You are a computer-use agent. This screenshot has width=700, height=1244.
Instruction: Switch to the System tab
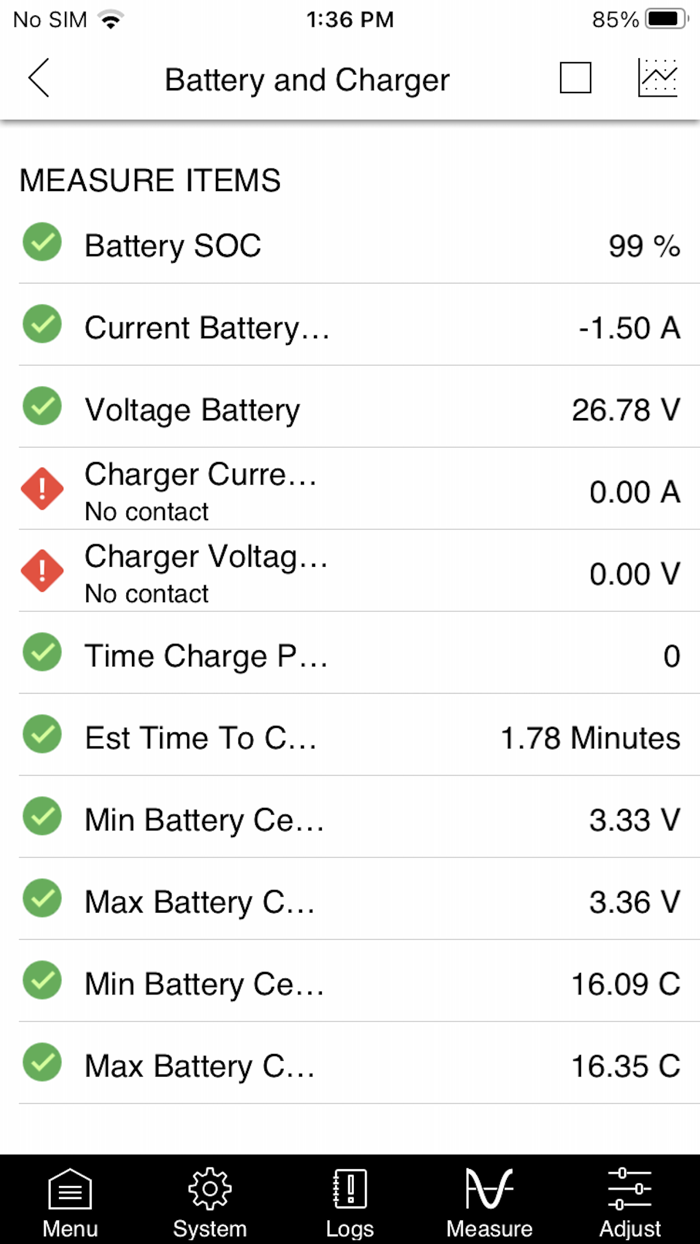pyautogui.click(x=210, y=1201)
